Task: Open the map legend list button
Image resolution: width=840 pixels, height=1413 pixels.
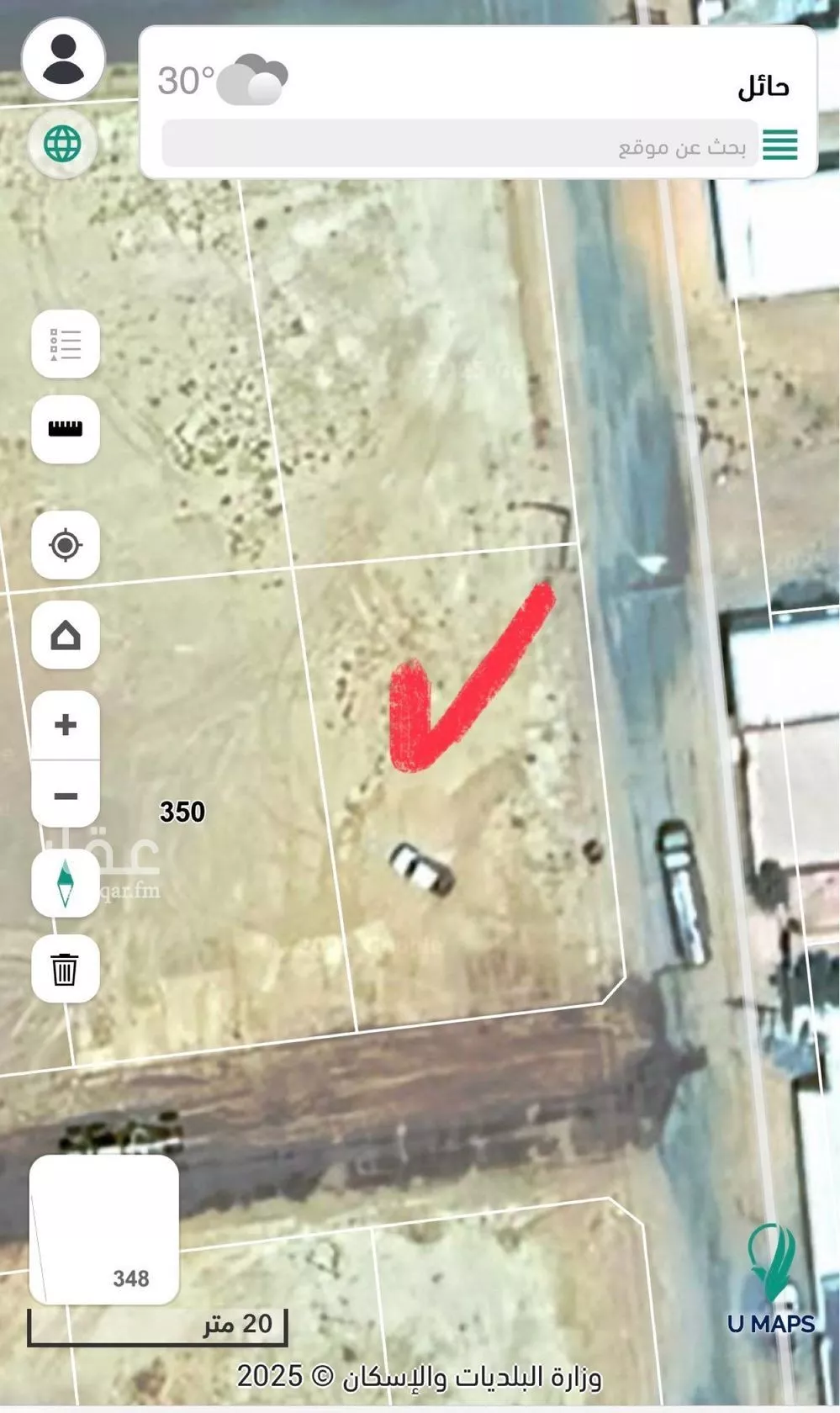Action: 66,345
